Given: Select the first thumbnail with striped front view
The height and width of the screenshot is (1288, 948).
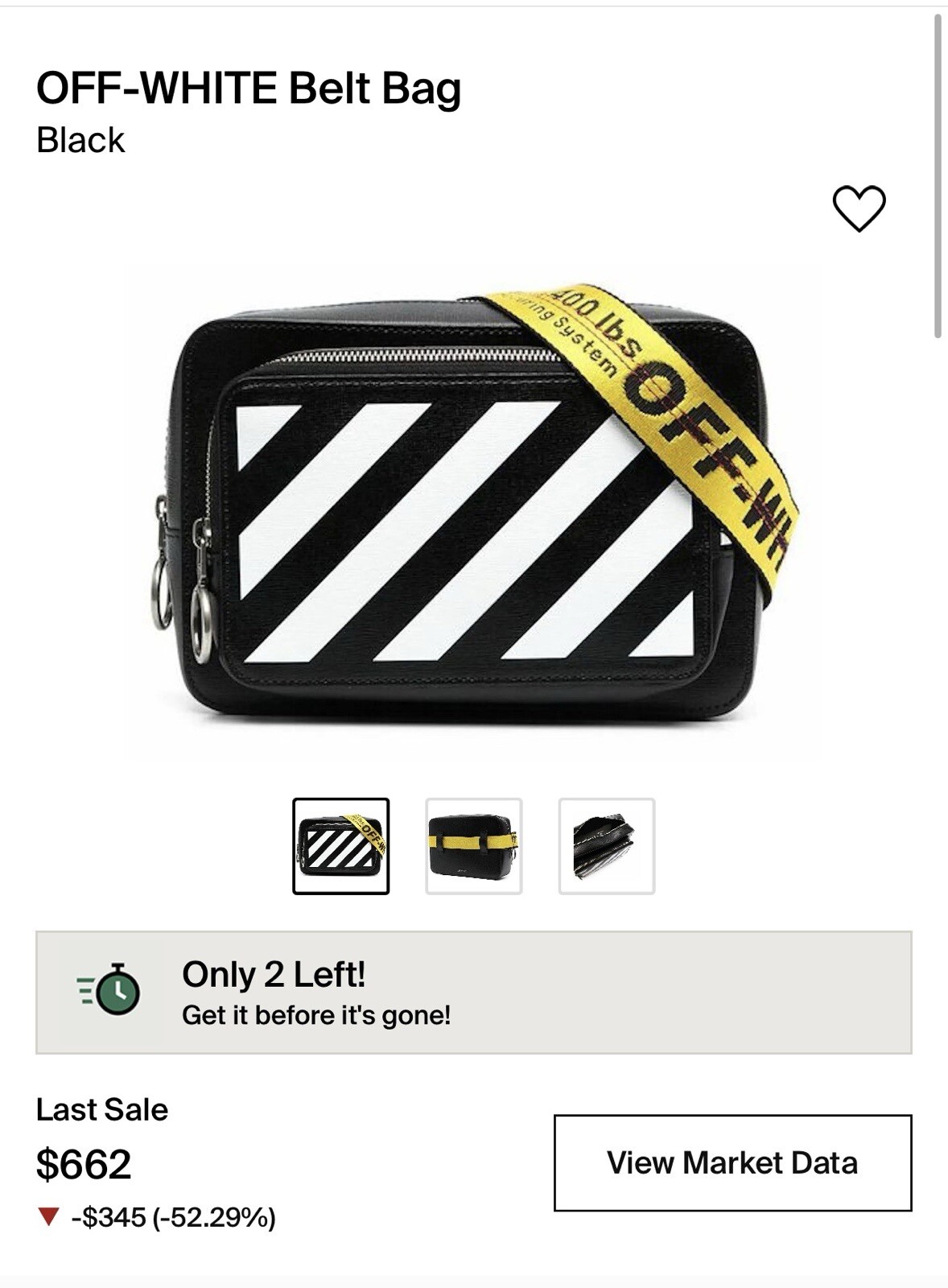Looking at the screenshot, I should (340, 846).
